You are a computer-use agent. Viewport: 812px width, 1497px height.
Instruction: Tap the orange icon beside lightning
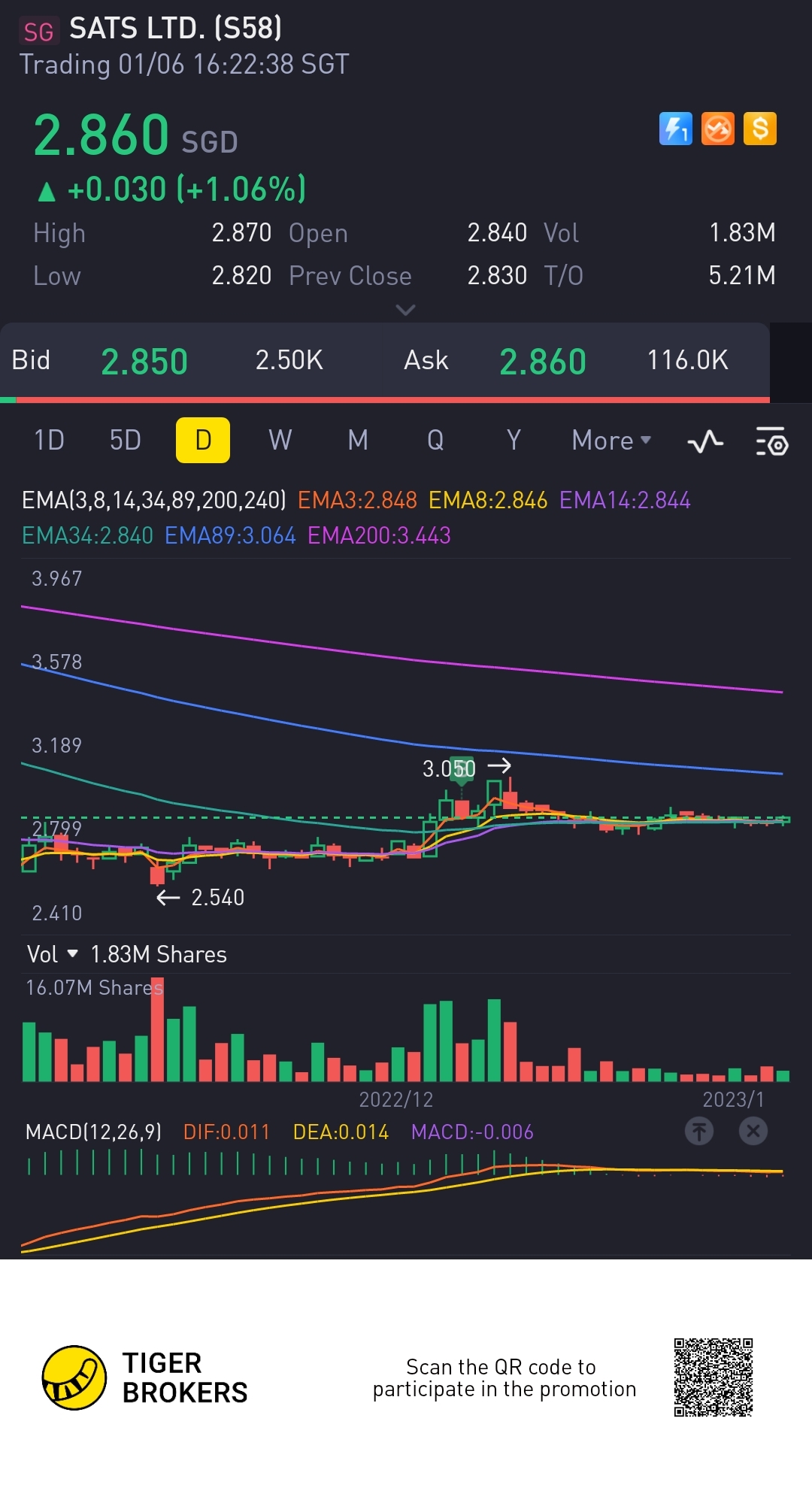tap(717, 129)
